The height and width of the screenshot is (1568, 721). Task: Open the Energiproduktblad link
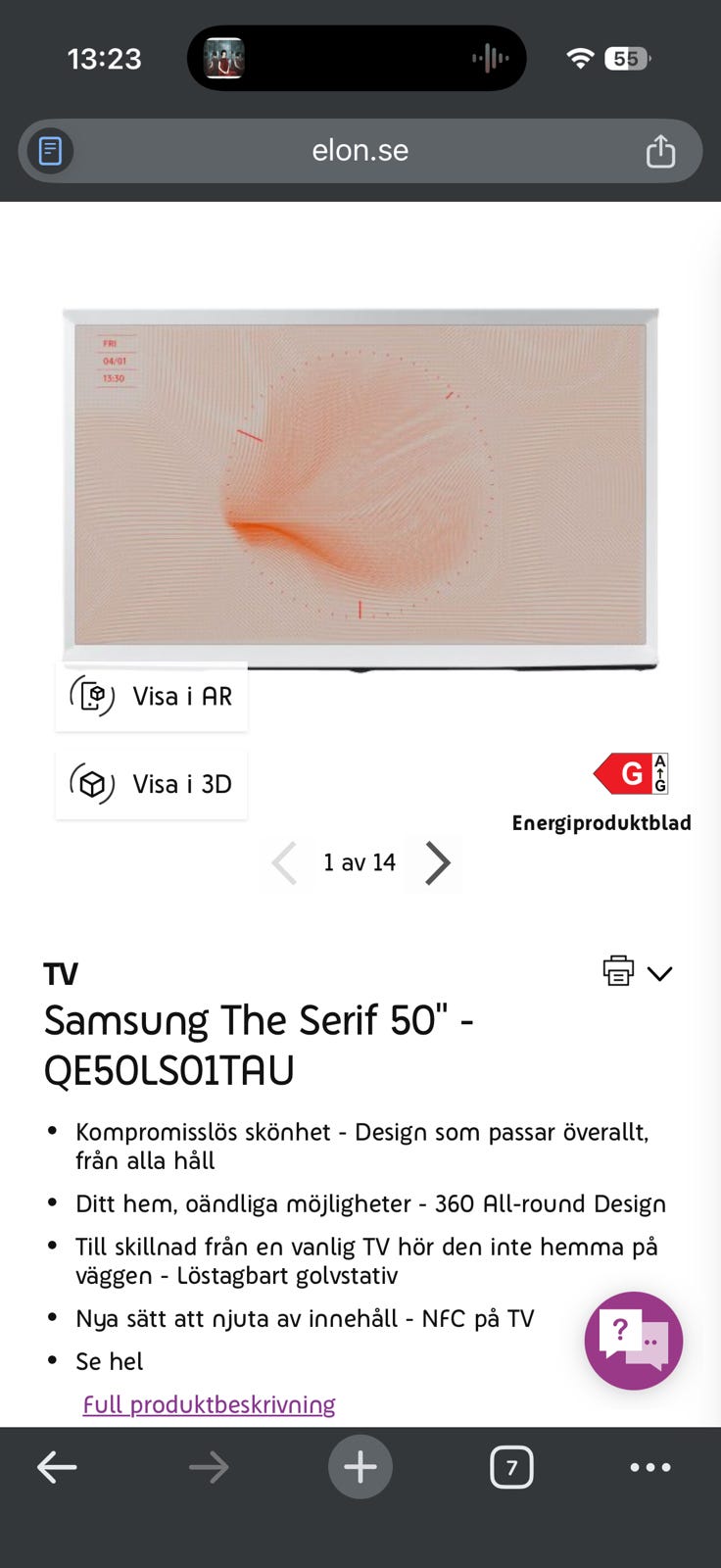tap(601, 822)
